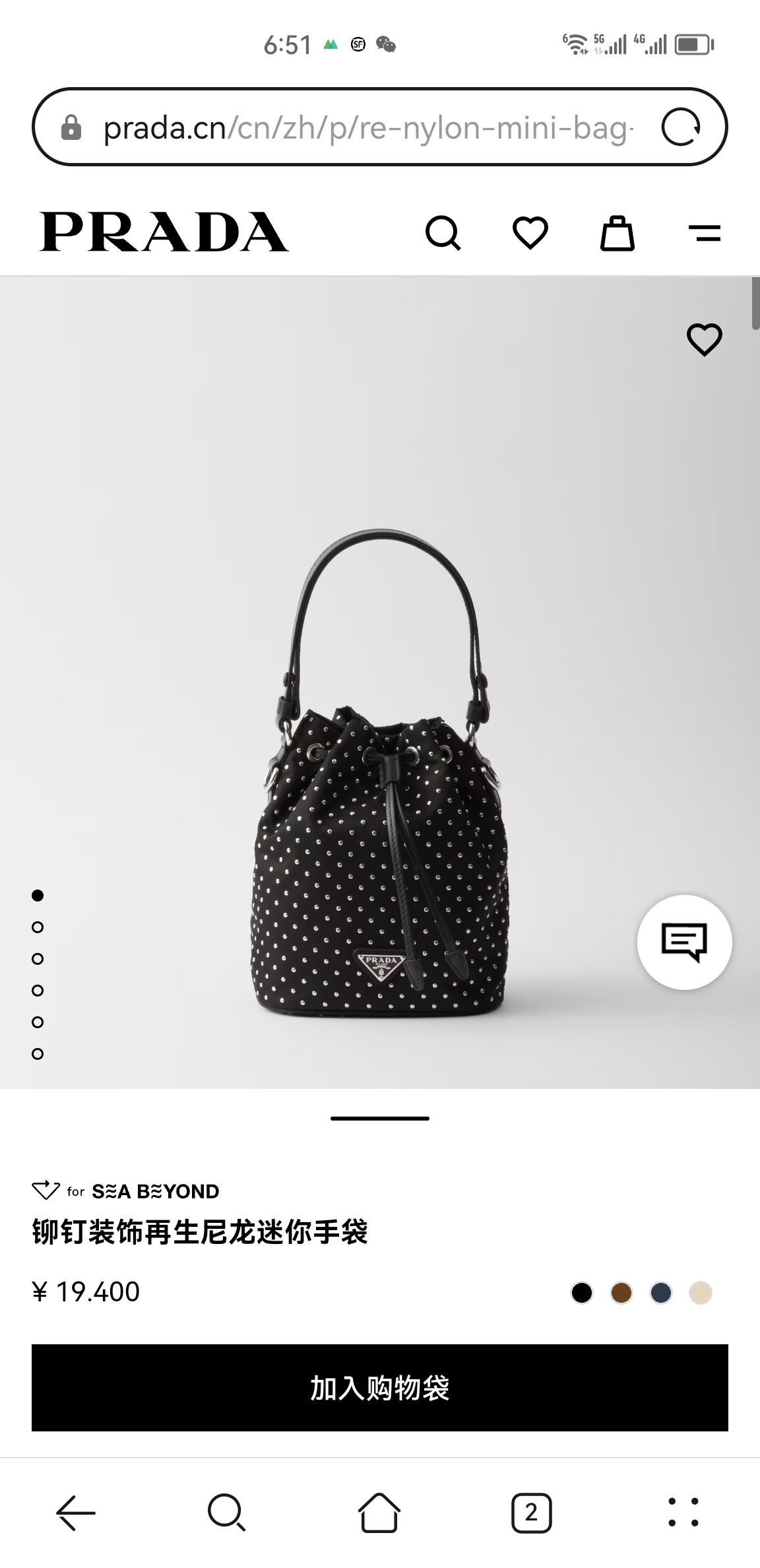The width and height of the screenshot is (760, 1568).
Task: Open the browser tab switcher
Action: 531,1512
